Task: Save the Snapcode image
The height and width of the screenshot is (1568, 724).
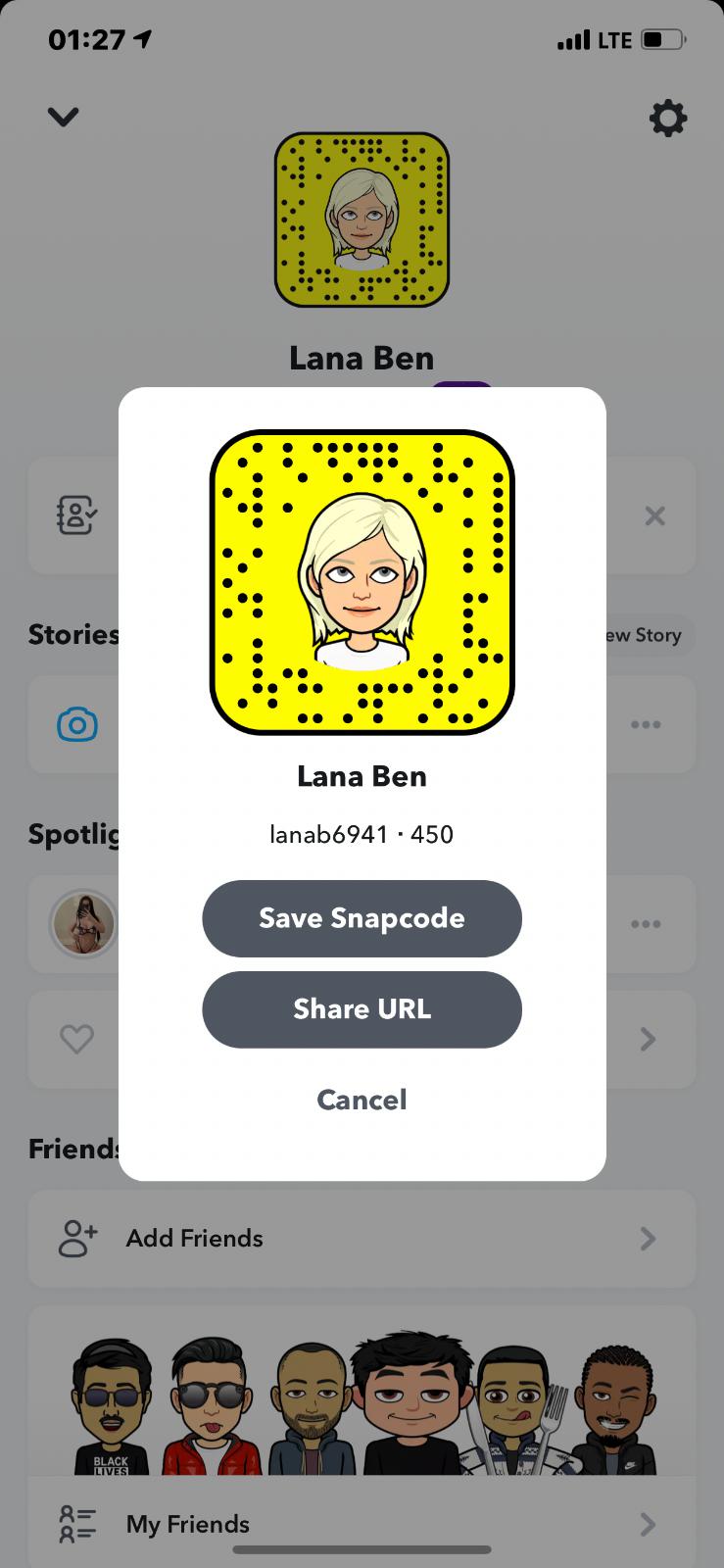Action: pos(362,918)
